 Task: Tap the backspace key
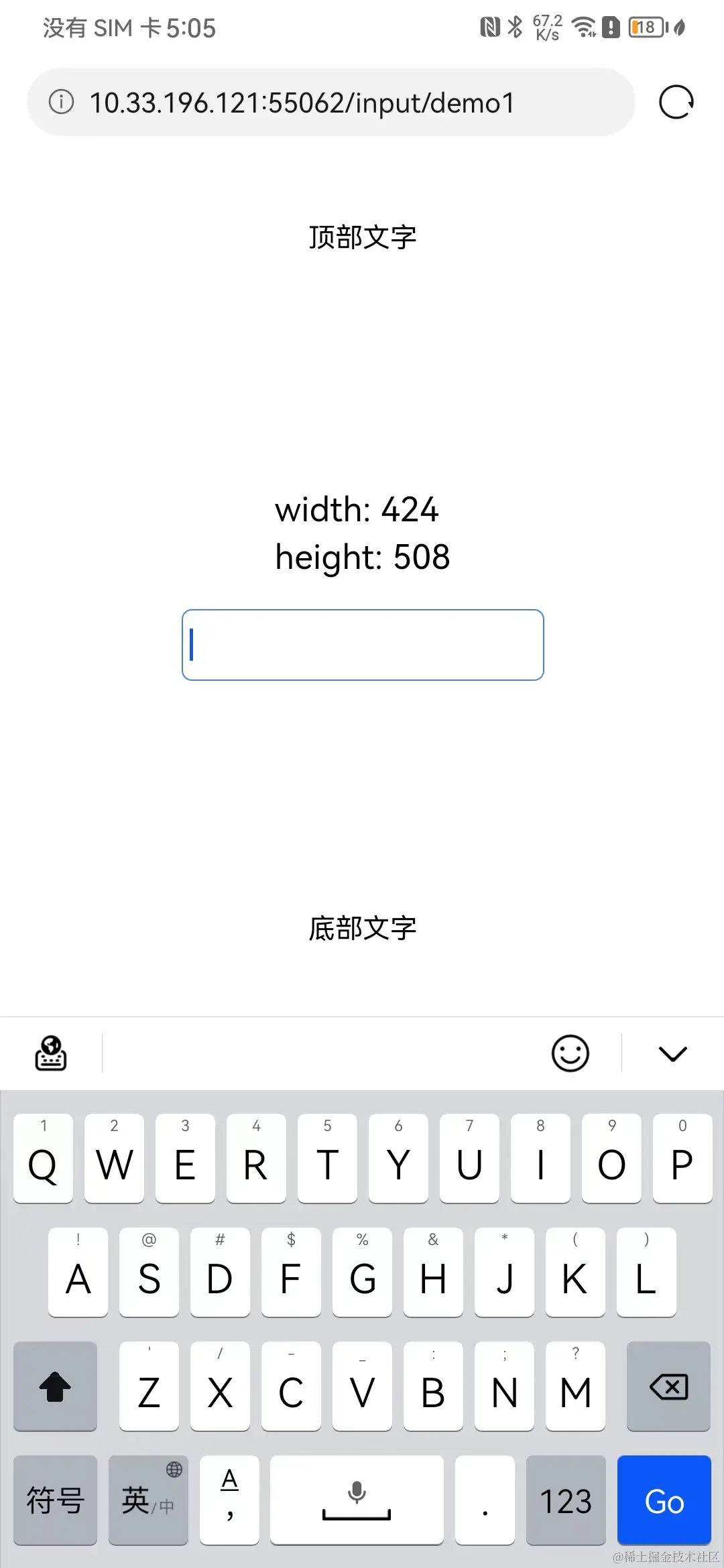point(668,1386)
